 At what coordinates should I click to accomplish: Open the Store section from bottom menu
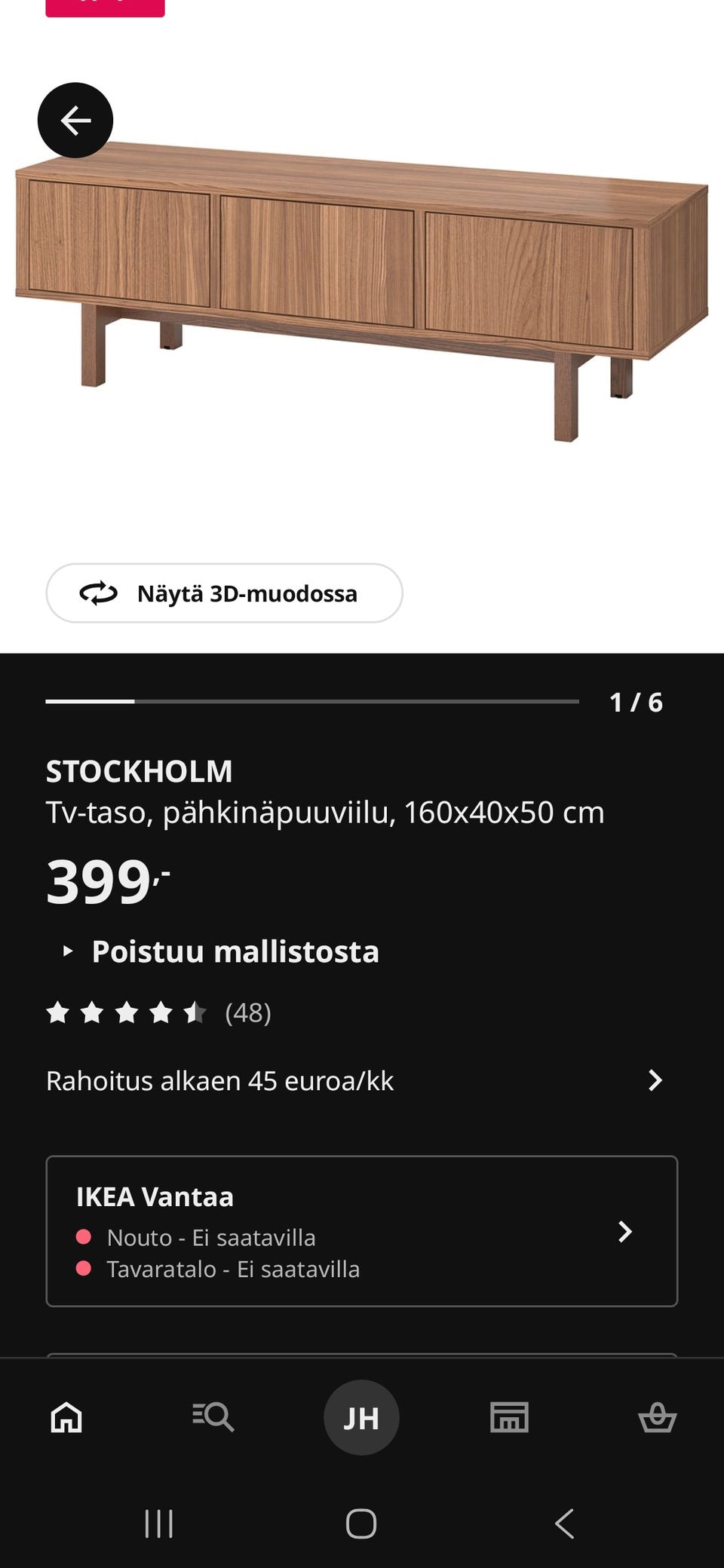tap(508, 1417)
